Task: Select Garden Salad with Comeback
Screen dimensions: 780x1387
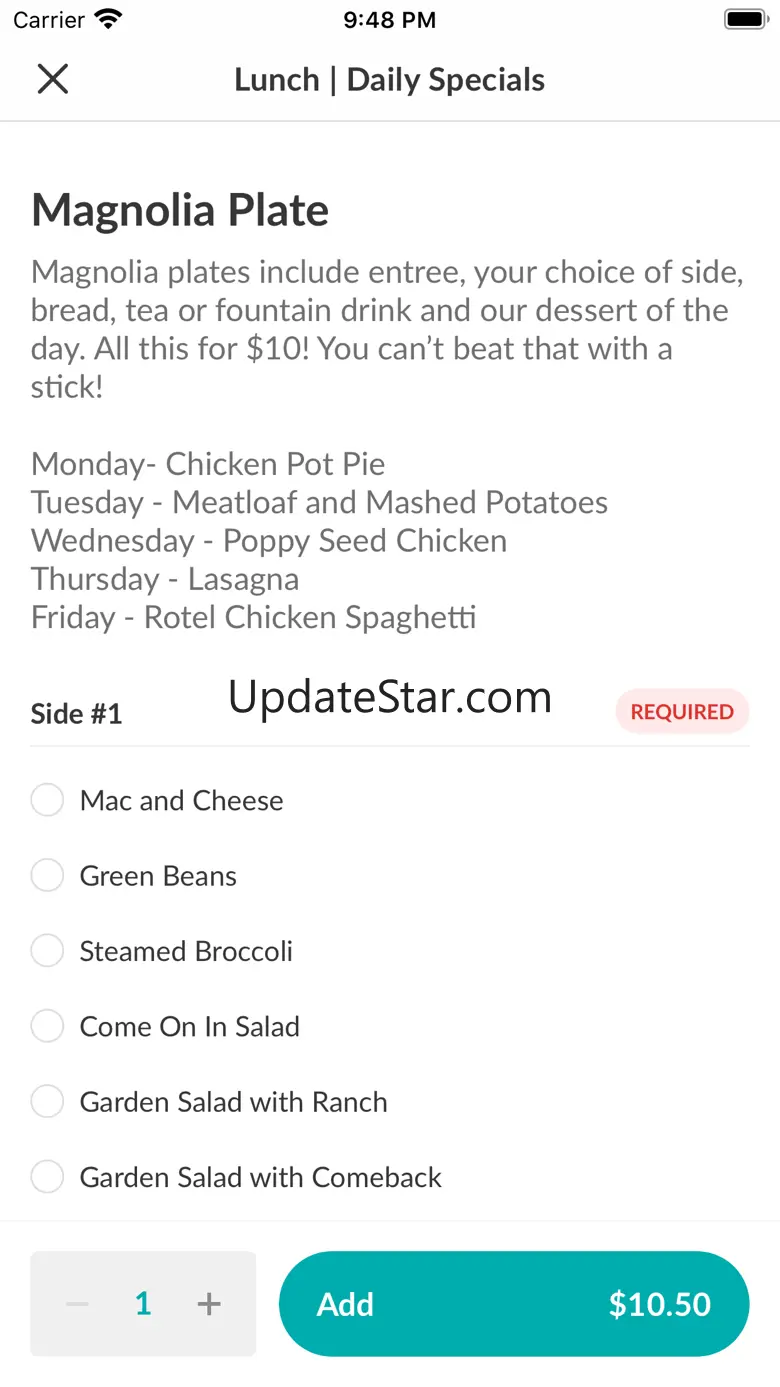Action: tap(47, 1177)
